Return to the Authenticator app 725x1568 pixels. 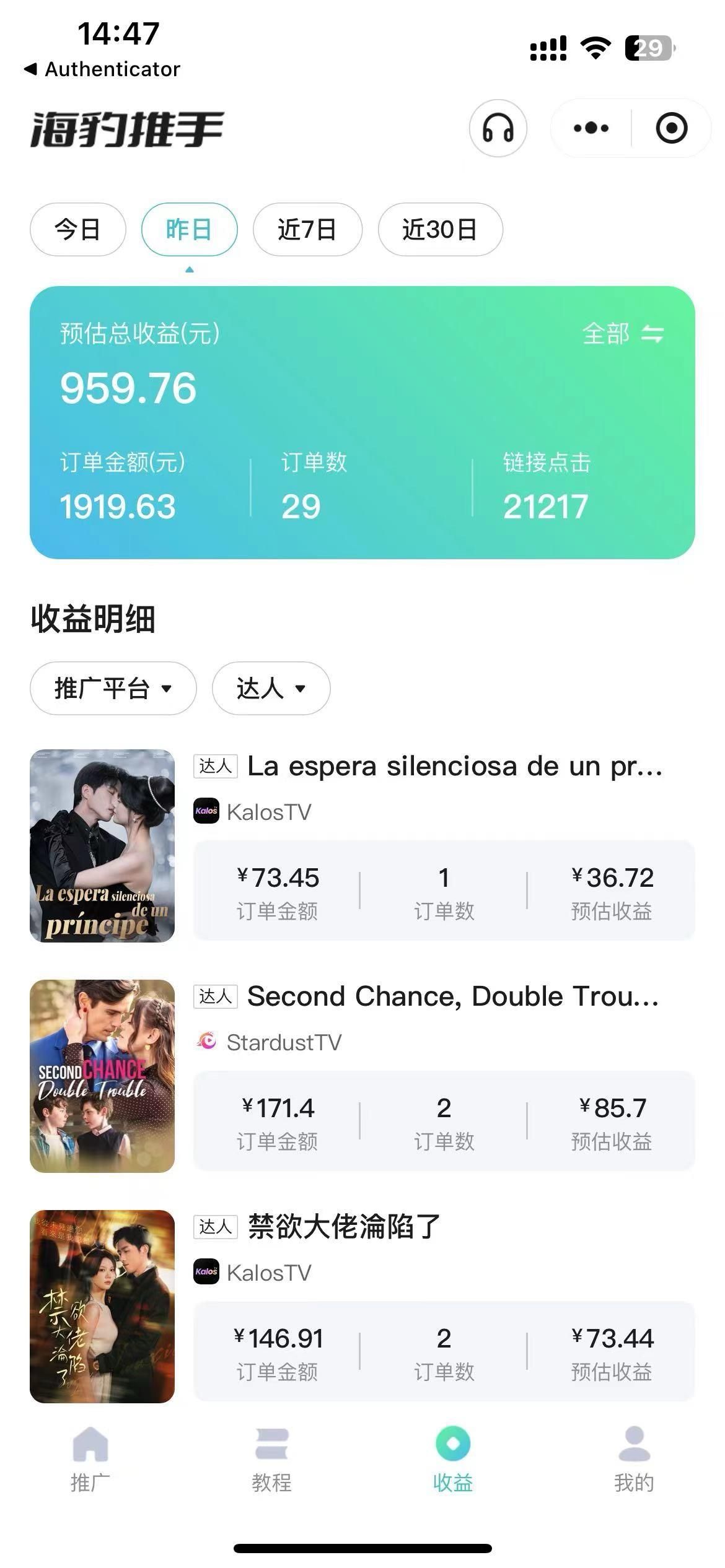pos(102,69)
